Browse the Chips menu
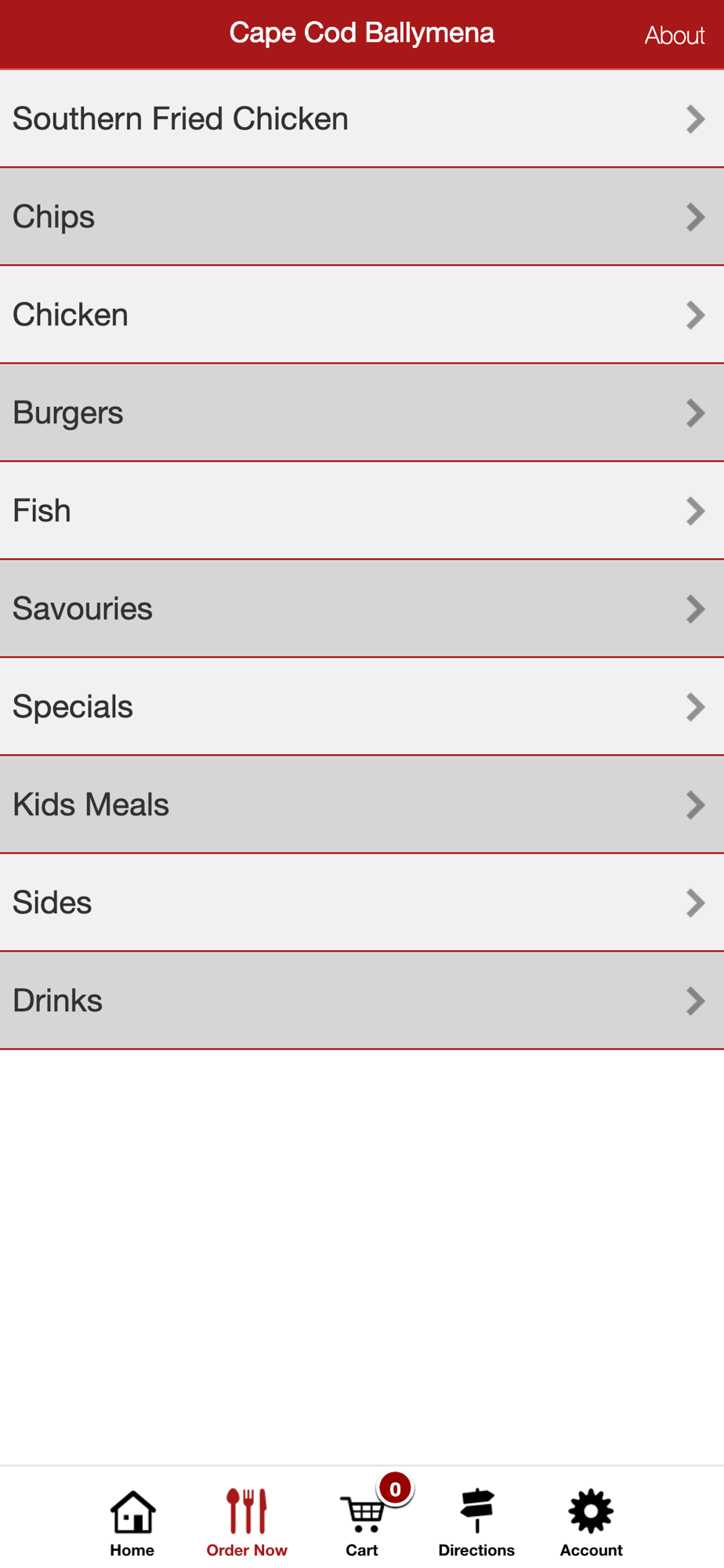Screen dimensions: 724x1568 (361, 217)
